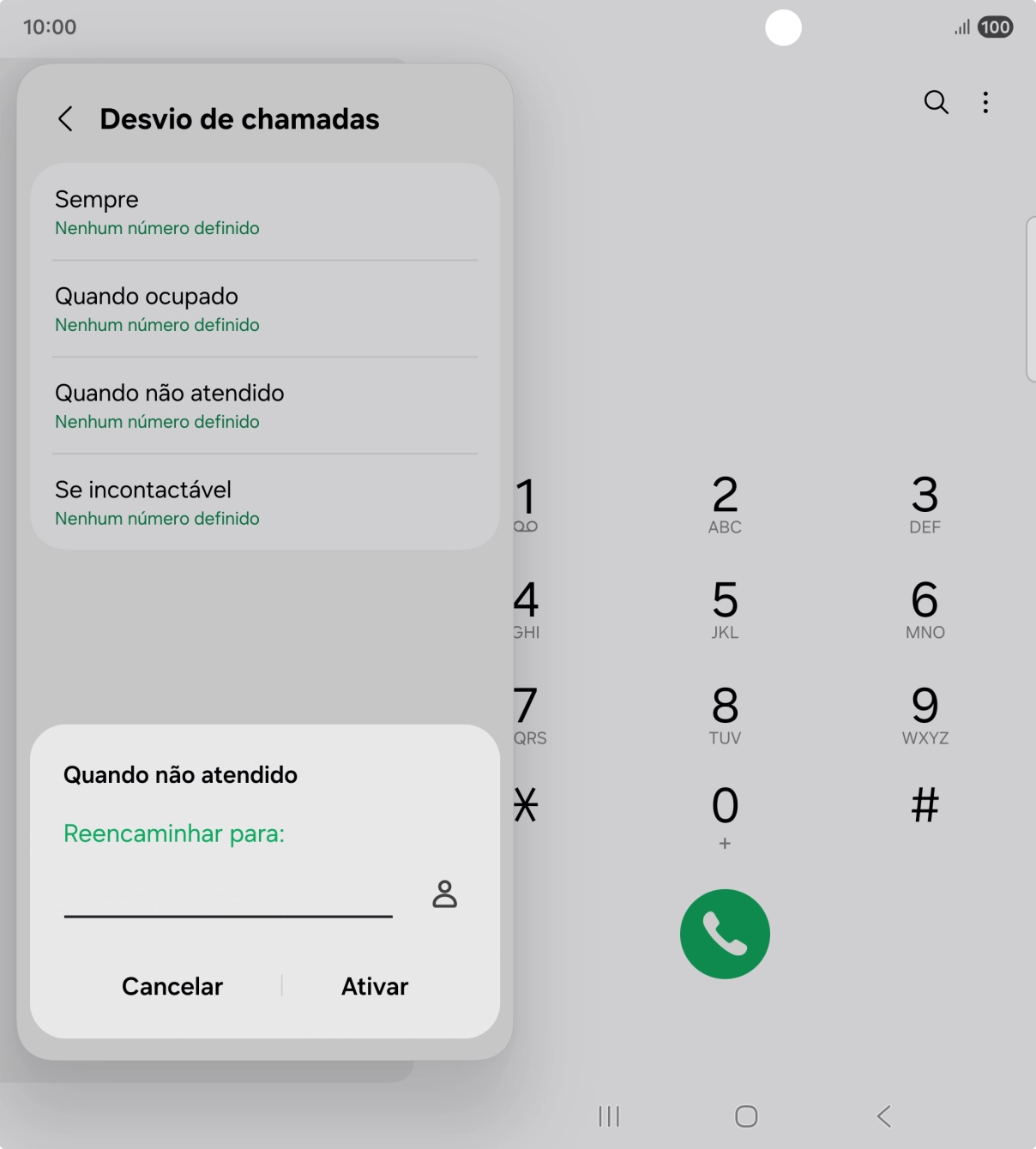Open Quando não atendido forwarding settings
Viewport: 1036px width, 1149px height.
pyautogui.click(x=263, y=406)
